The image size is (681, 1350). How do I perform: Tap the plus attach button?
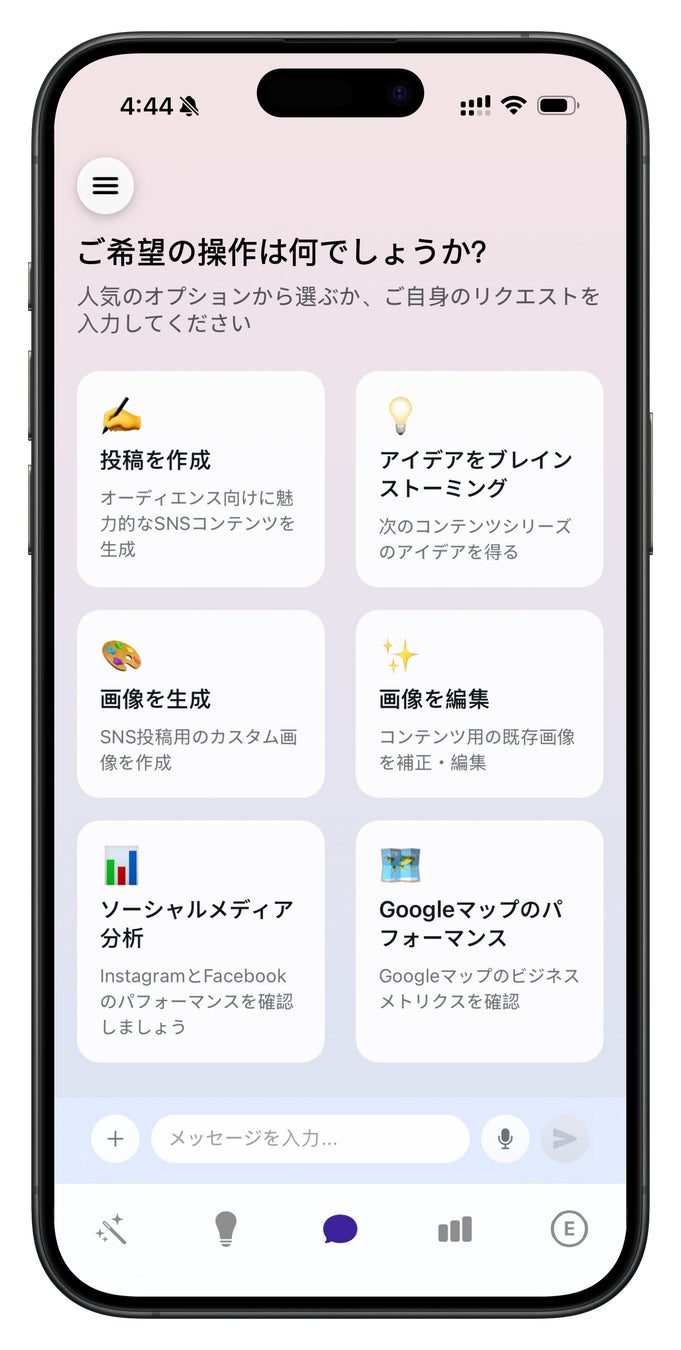pos(115,1139)
